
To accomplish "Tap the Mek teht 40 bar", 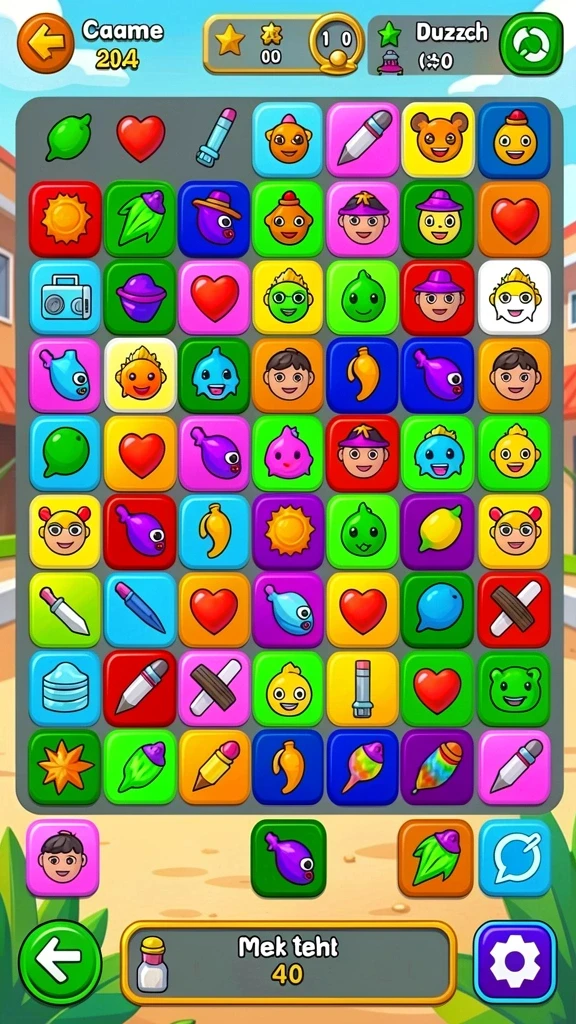I will pos(288,962).
